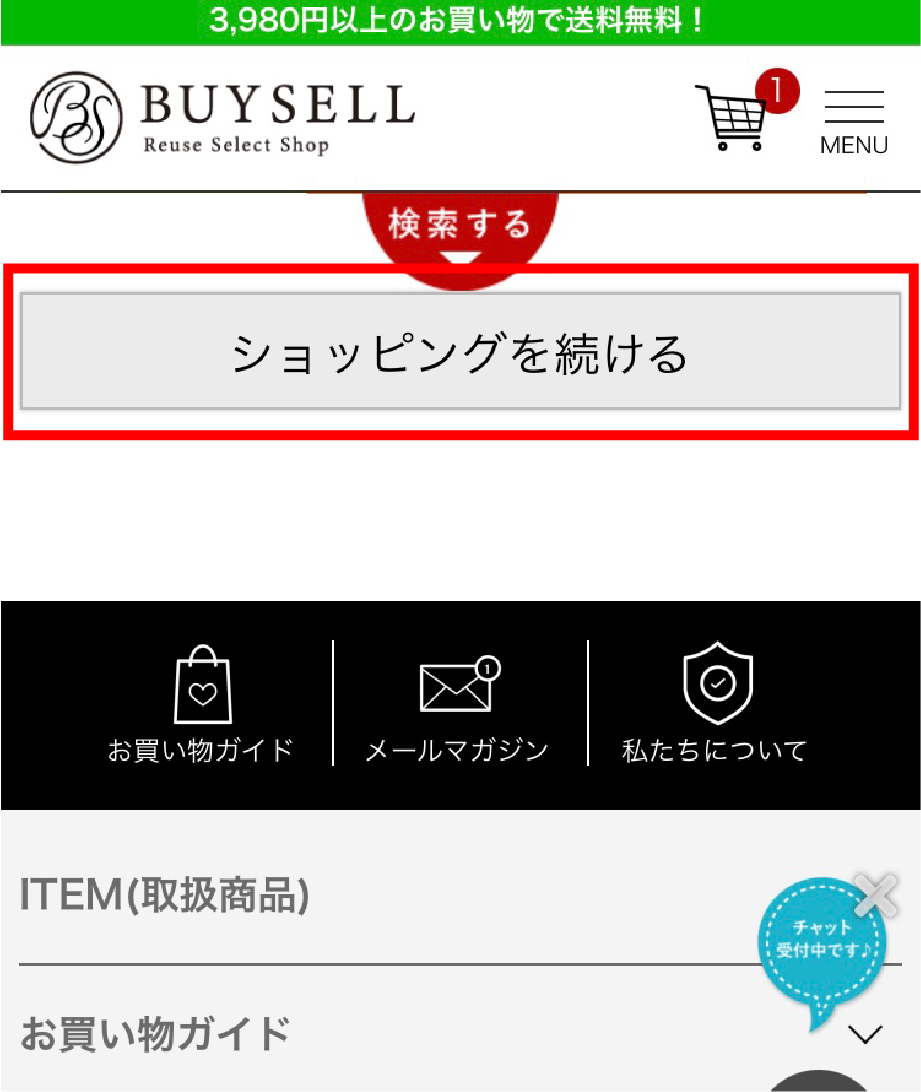Open the MENU drawer
This screenshot has width=921, height=1092.
[x=853, y=122]
